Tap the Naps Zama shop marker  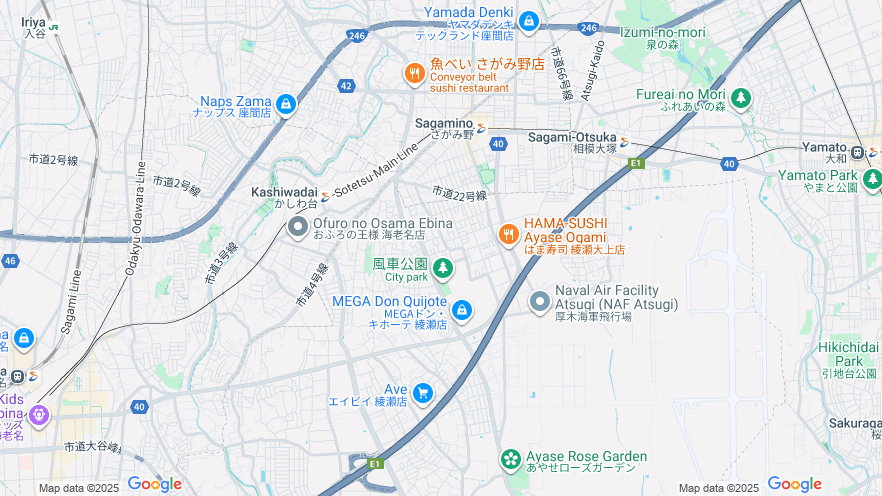click(x=287, y=103)
